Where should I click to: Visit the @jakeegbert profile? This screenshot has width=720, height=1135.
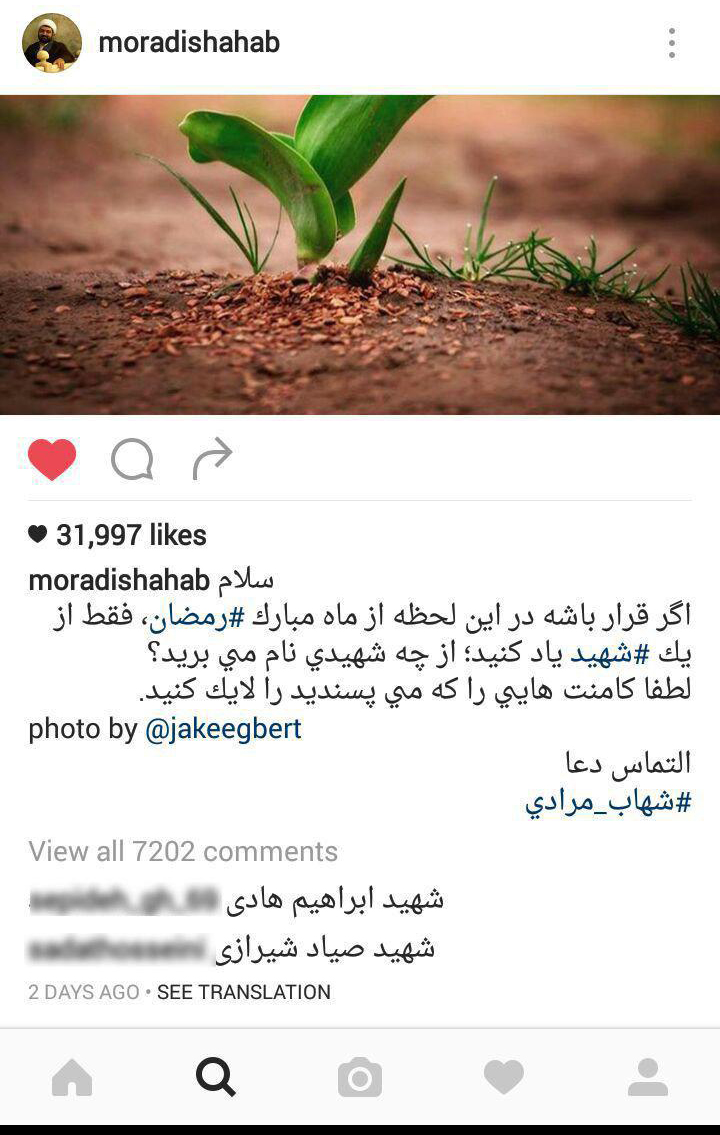coord(223,729)
